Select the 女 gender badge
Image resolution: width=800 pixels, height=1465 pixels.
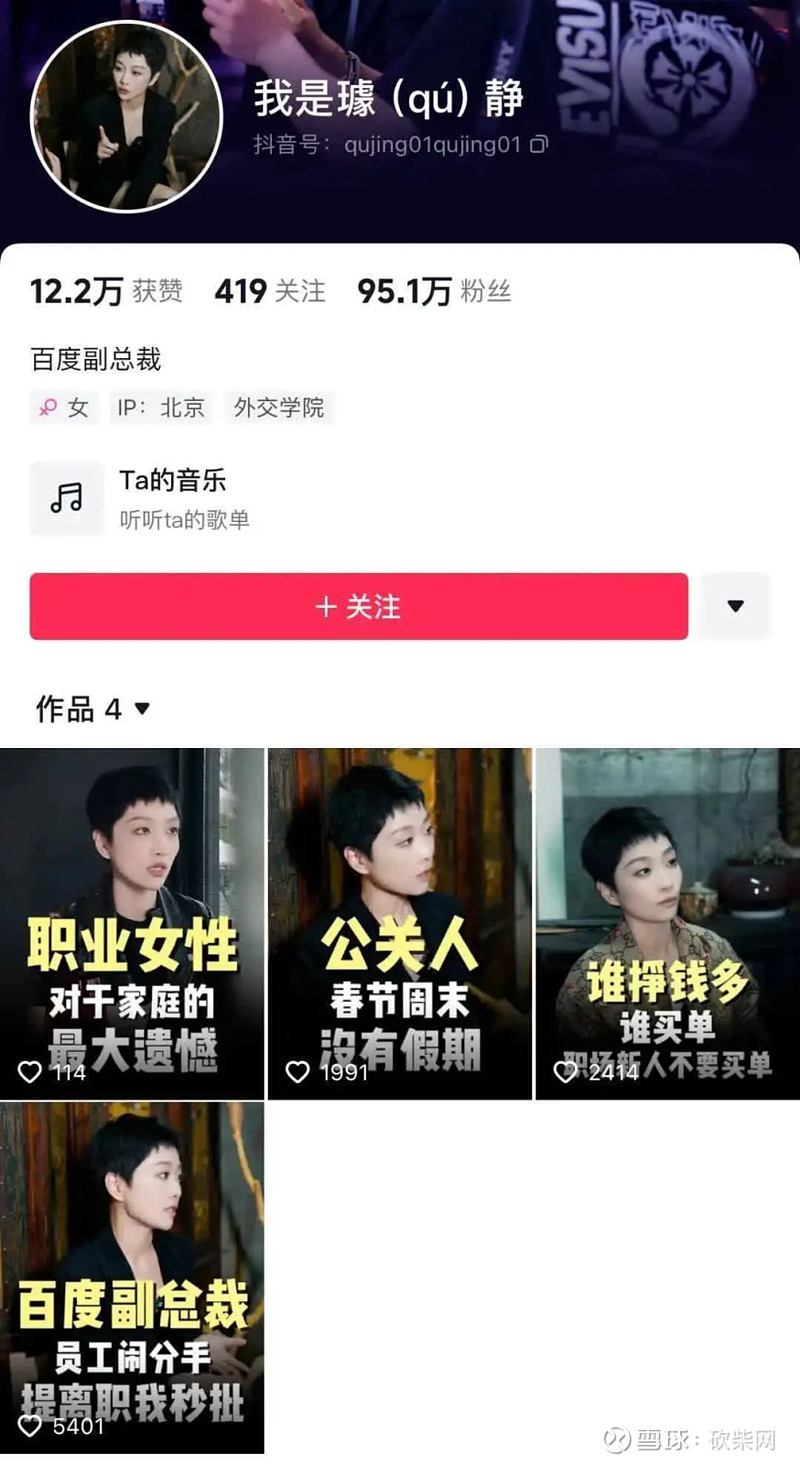point(64,407)
